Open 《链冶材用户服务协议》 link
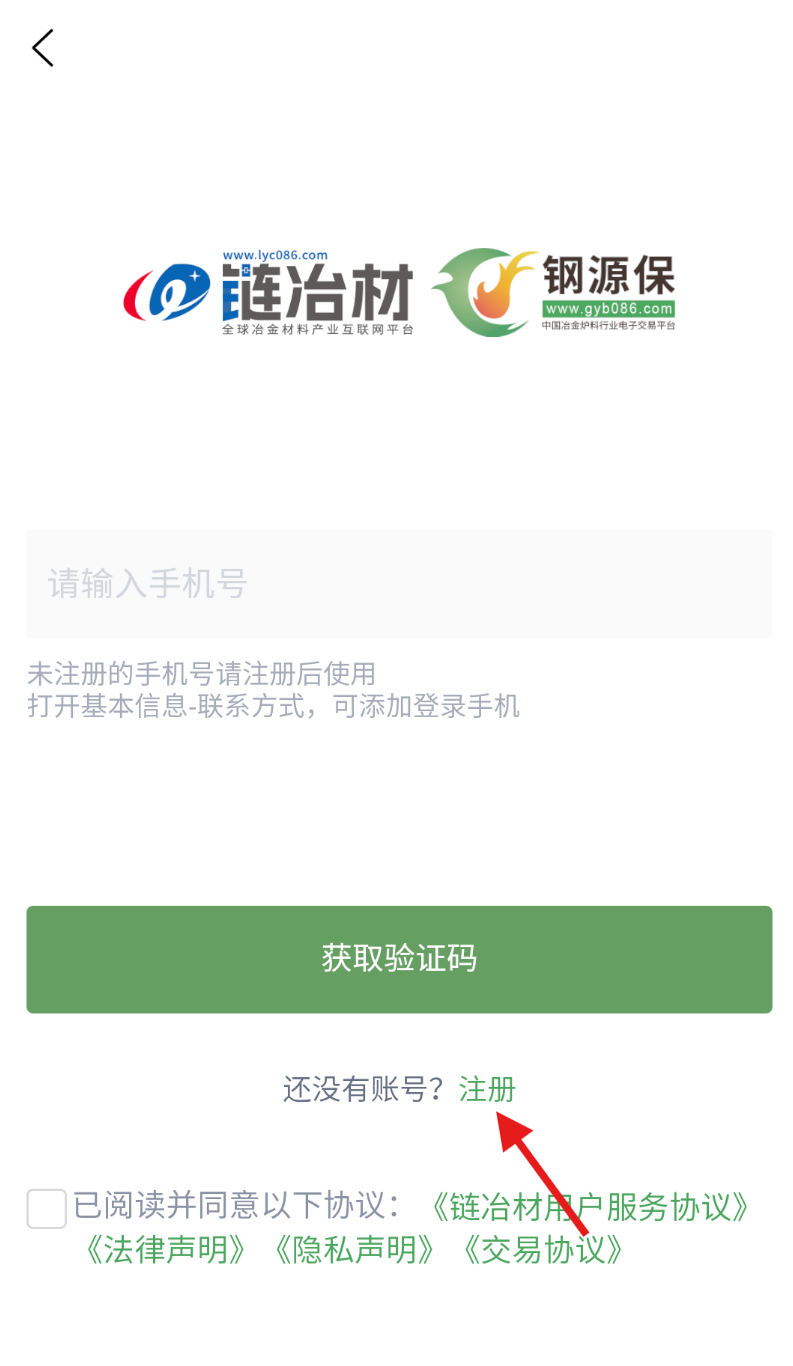The image size is (793, 1366). click(x=590, y=1207)
